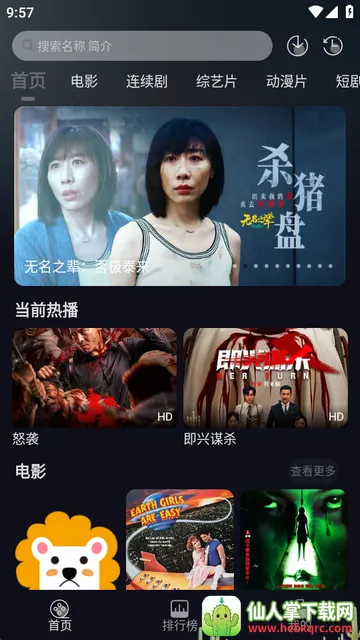Open the downloads icon
This screenshot has width=360, height=640.
(x=298, y=46)
